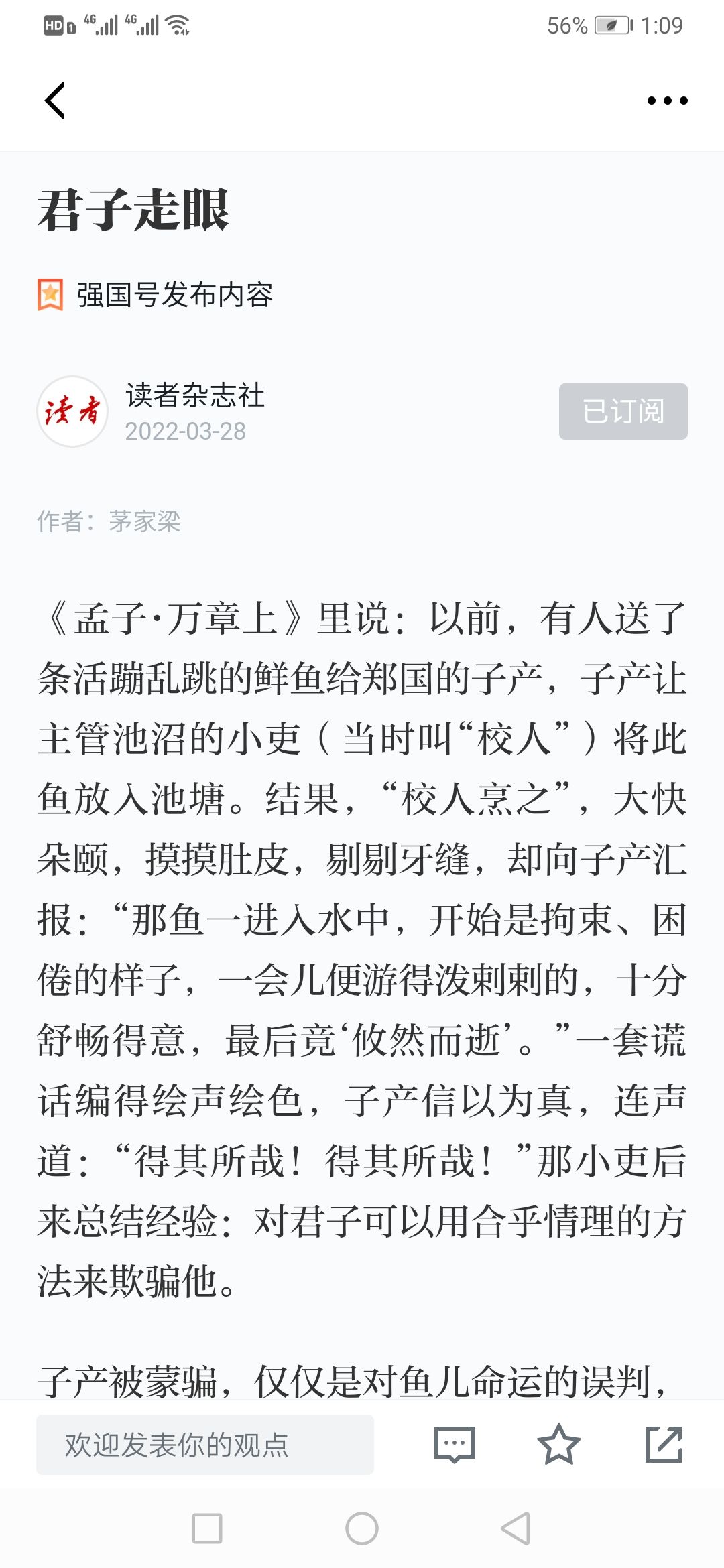Viewport: 724px width, 1568px height.
Task: Go back using the top-left arrow
Action: (55, 101)
